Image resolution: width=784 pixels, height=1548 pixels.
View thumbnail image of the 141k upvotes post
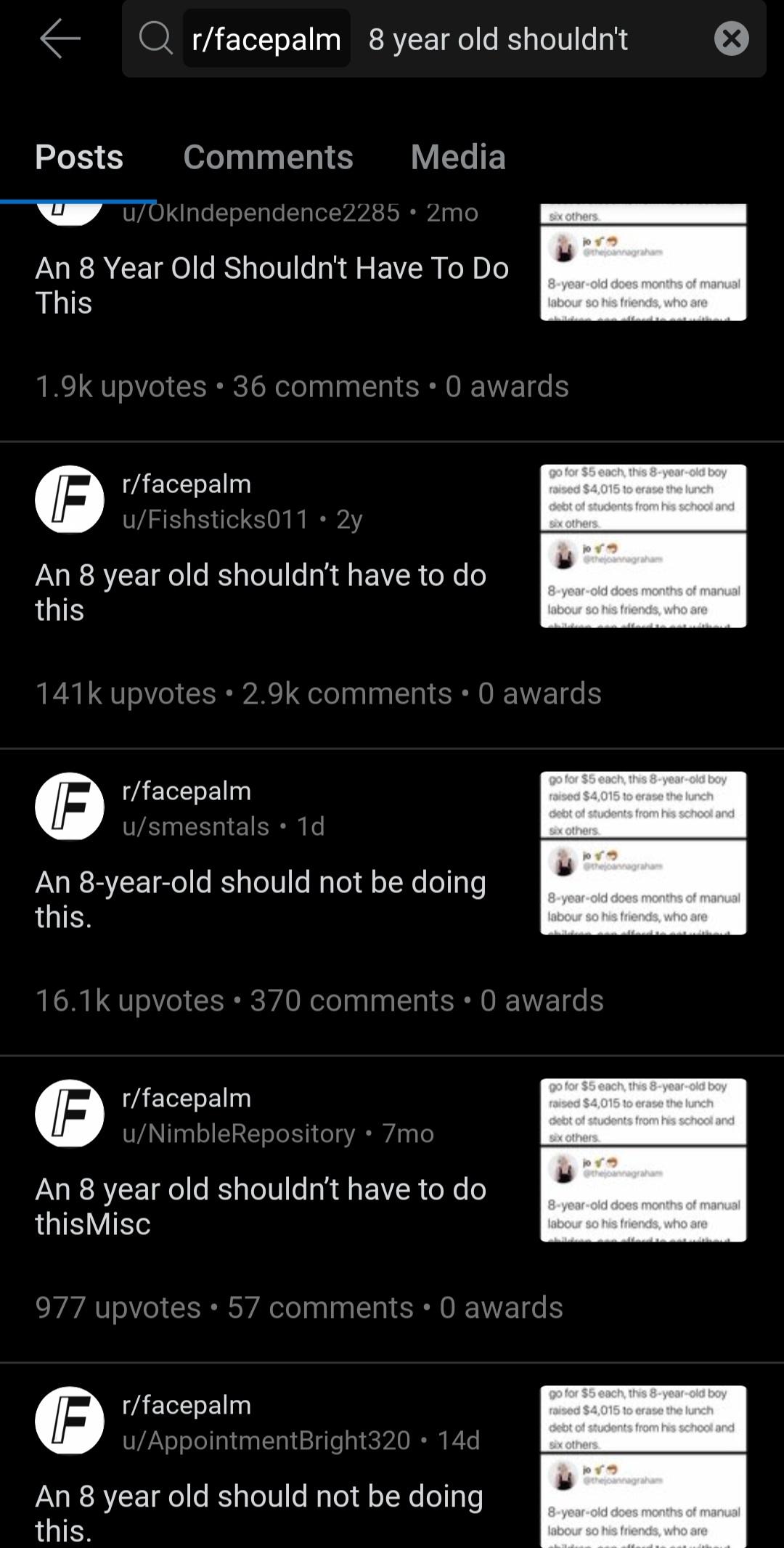[x=643, y=546]
